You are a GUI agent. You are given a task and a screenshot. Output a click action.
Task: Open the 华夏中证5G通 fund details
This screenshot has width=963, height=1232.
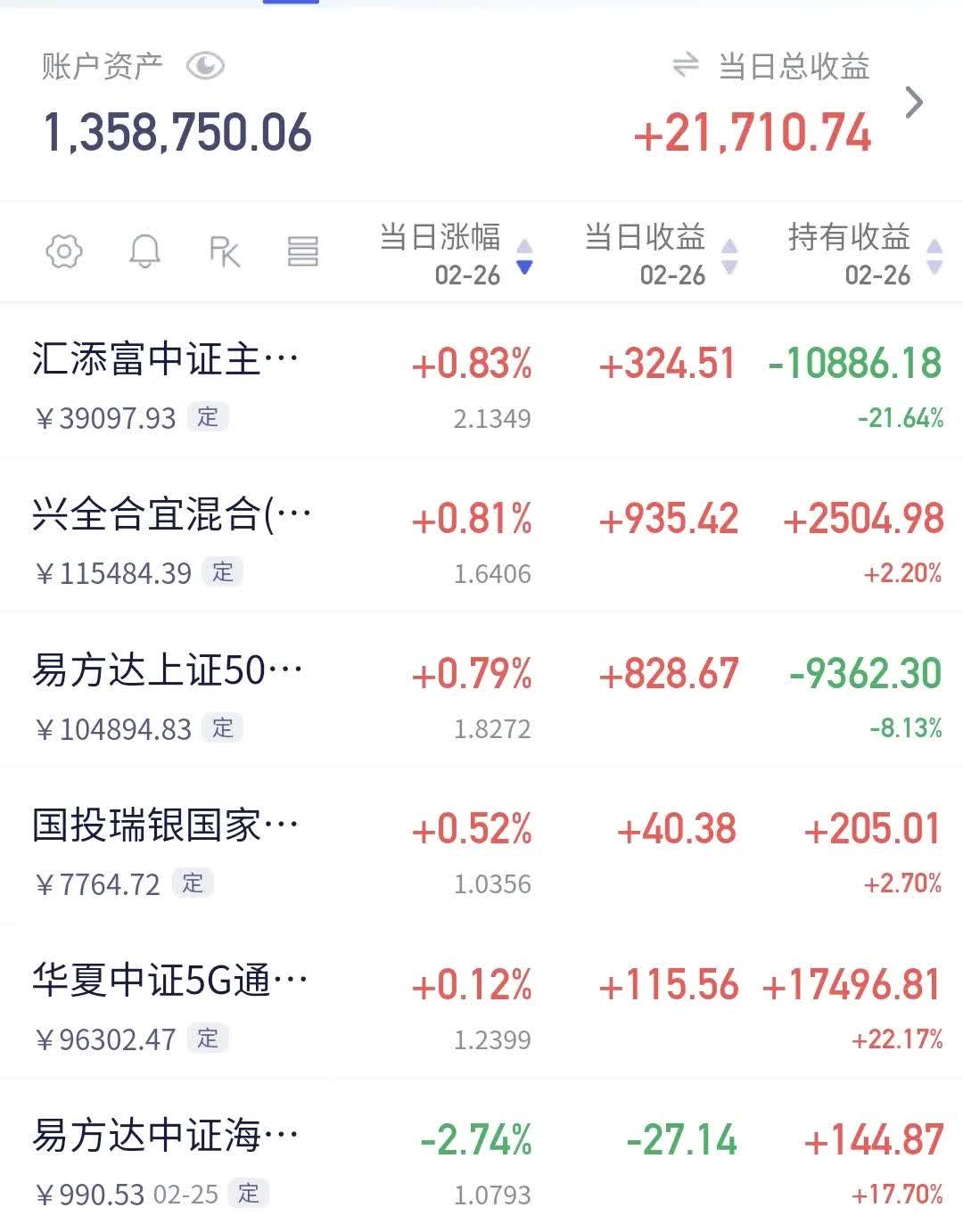pyautogui.click(x=169, y=982)
